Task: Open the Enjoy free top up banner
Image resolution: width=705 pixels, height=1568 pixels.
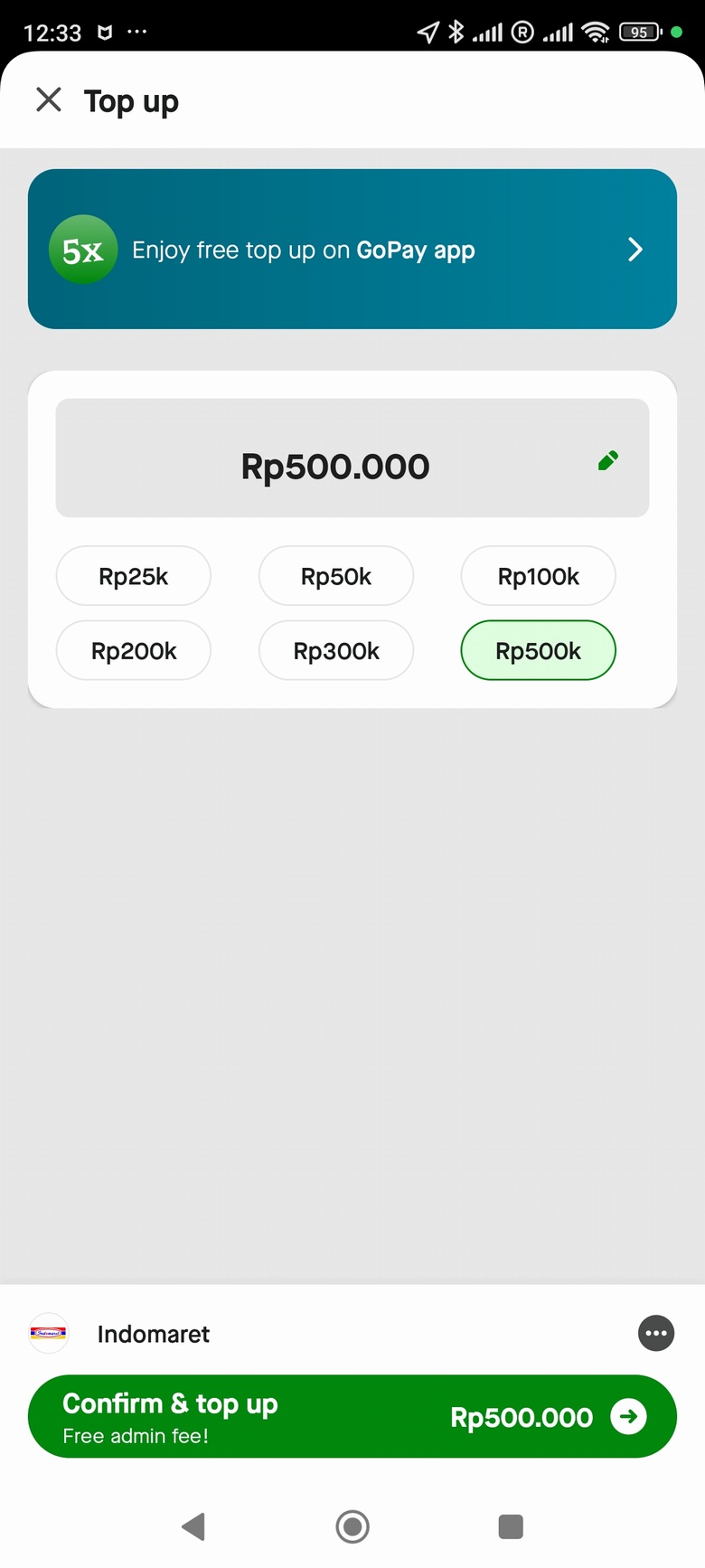Action: click(352, 249)
